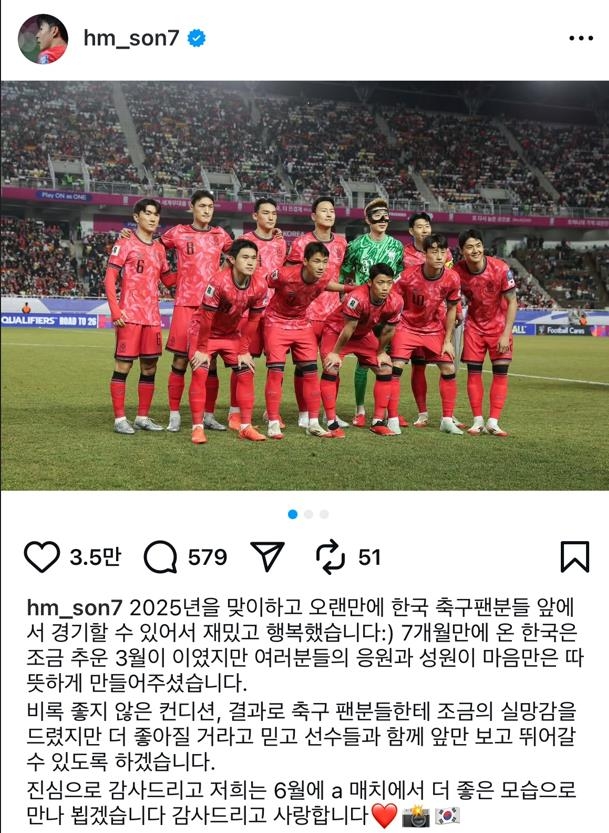Open hm_son7's profile picture
The height and width of the screenshot is (833, 609).
[43, 39]
